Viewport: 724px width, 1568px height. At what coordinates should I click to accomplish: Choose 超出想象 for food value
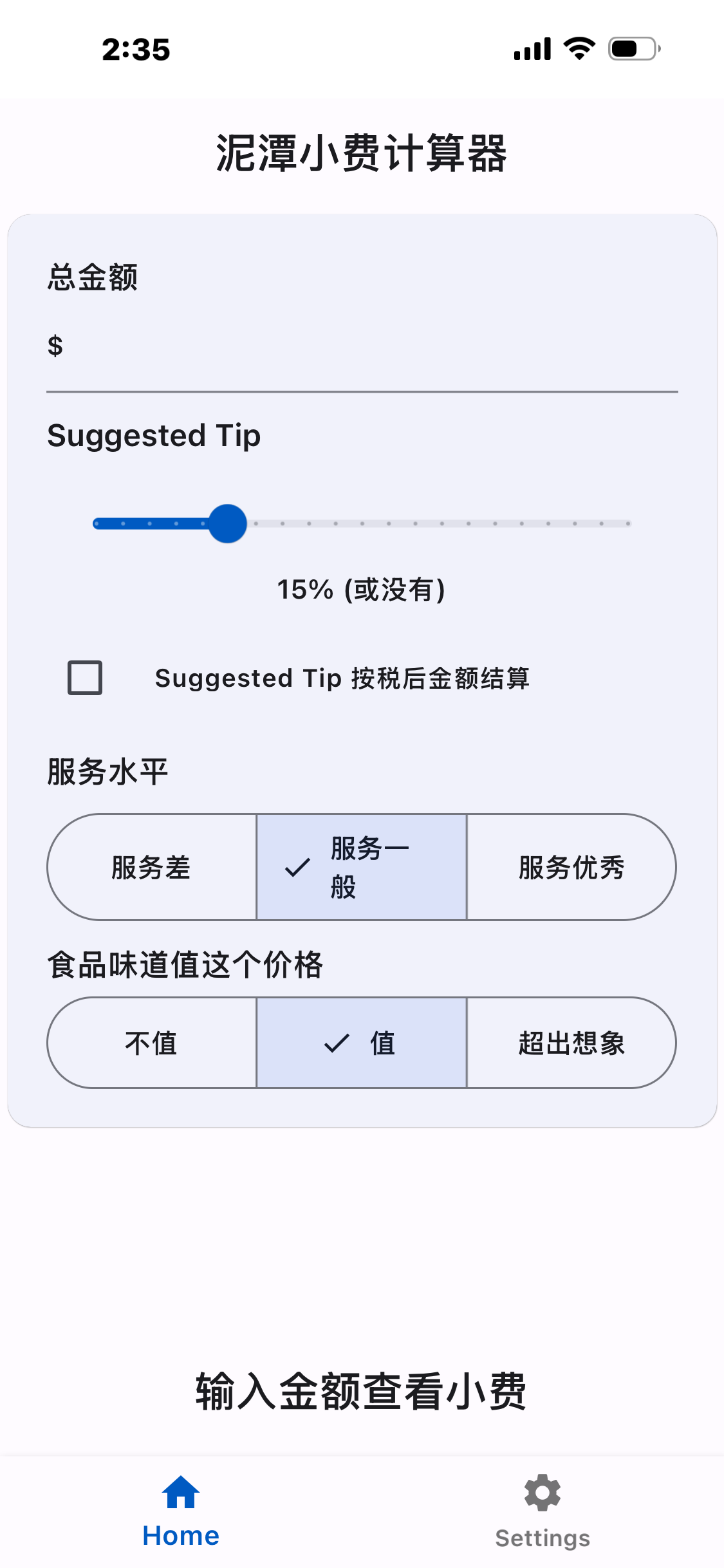point(571,1043)
